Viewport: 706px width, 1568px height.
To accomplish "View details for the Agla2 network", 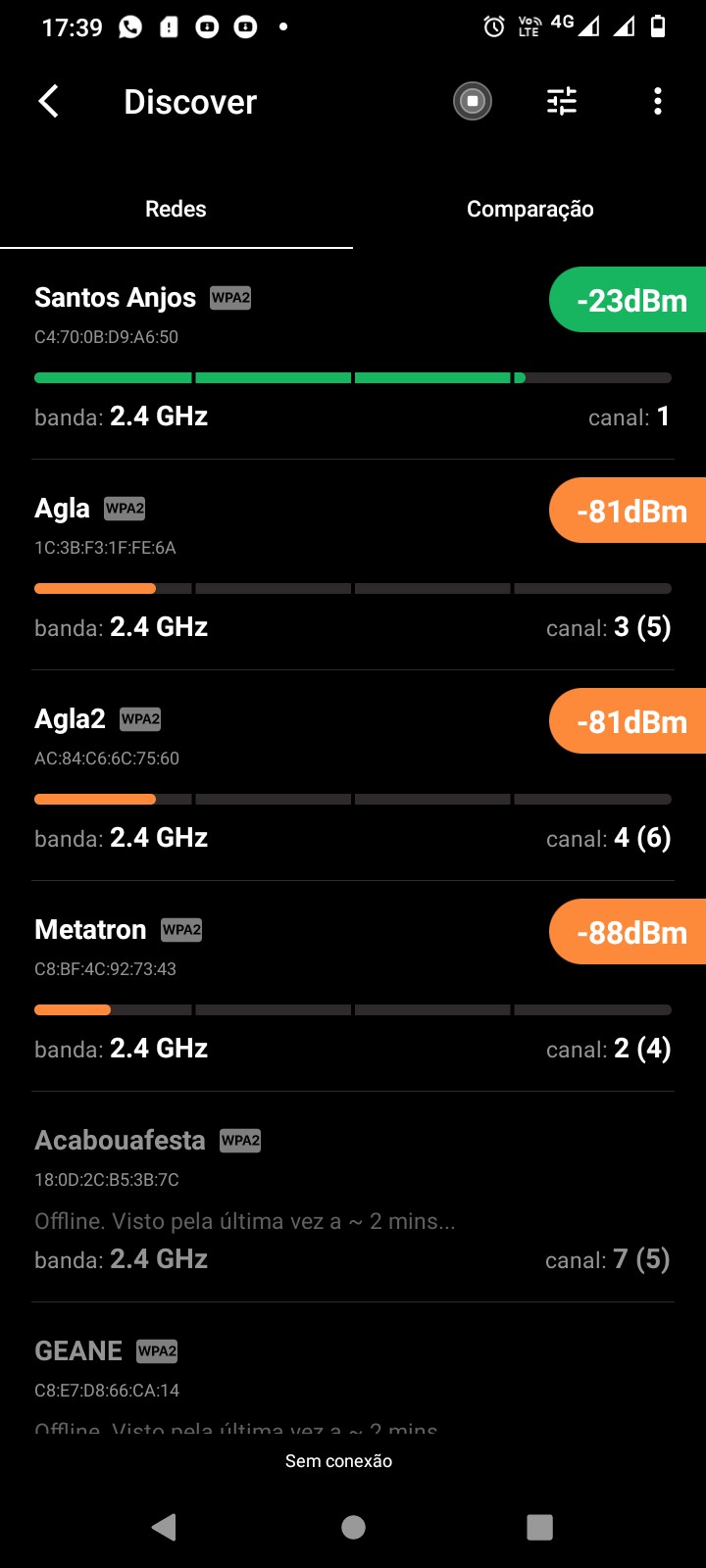I will 294,779.
